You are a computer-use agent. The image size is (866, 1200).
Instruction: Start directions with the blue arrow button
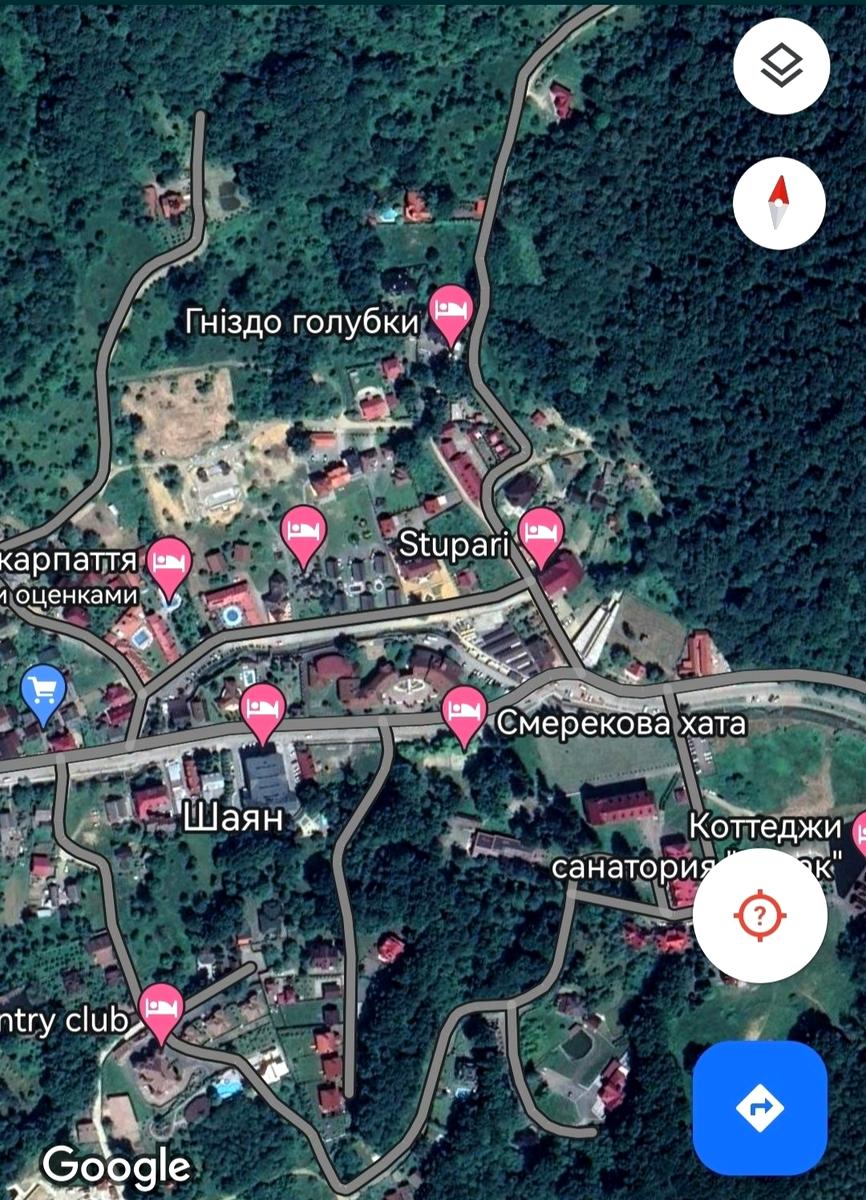759,1107
